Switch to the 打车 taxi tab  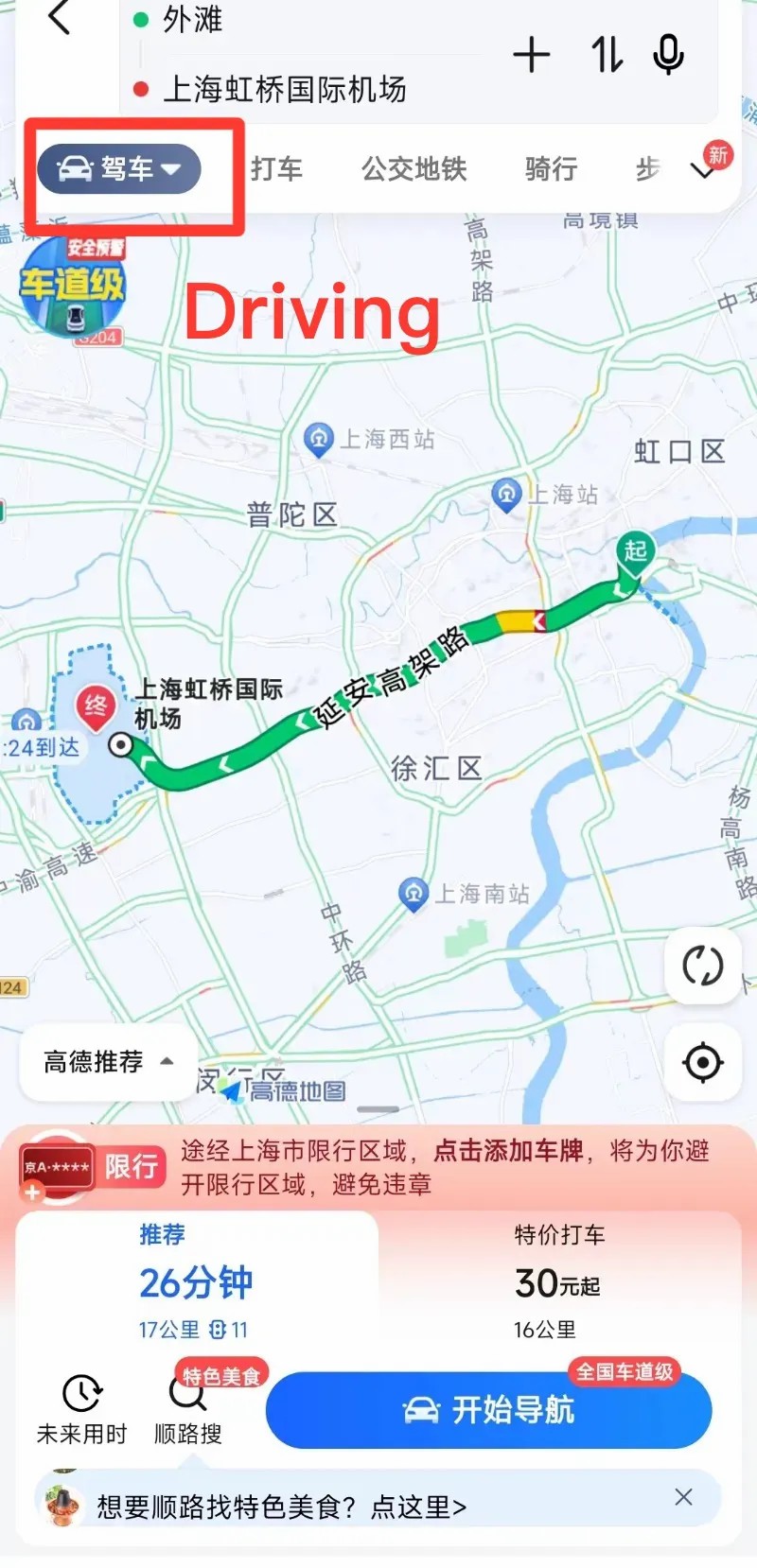276,170
